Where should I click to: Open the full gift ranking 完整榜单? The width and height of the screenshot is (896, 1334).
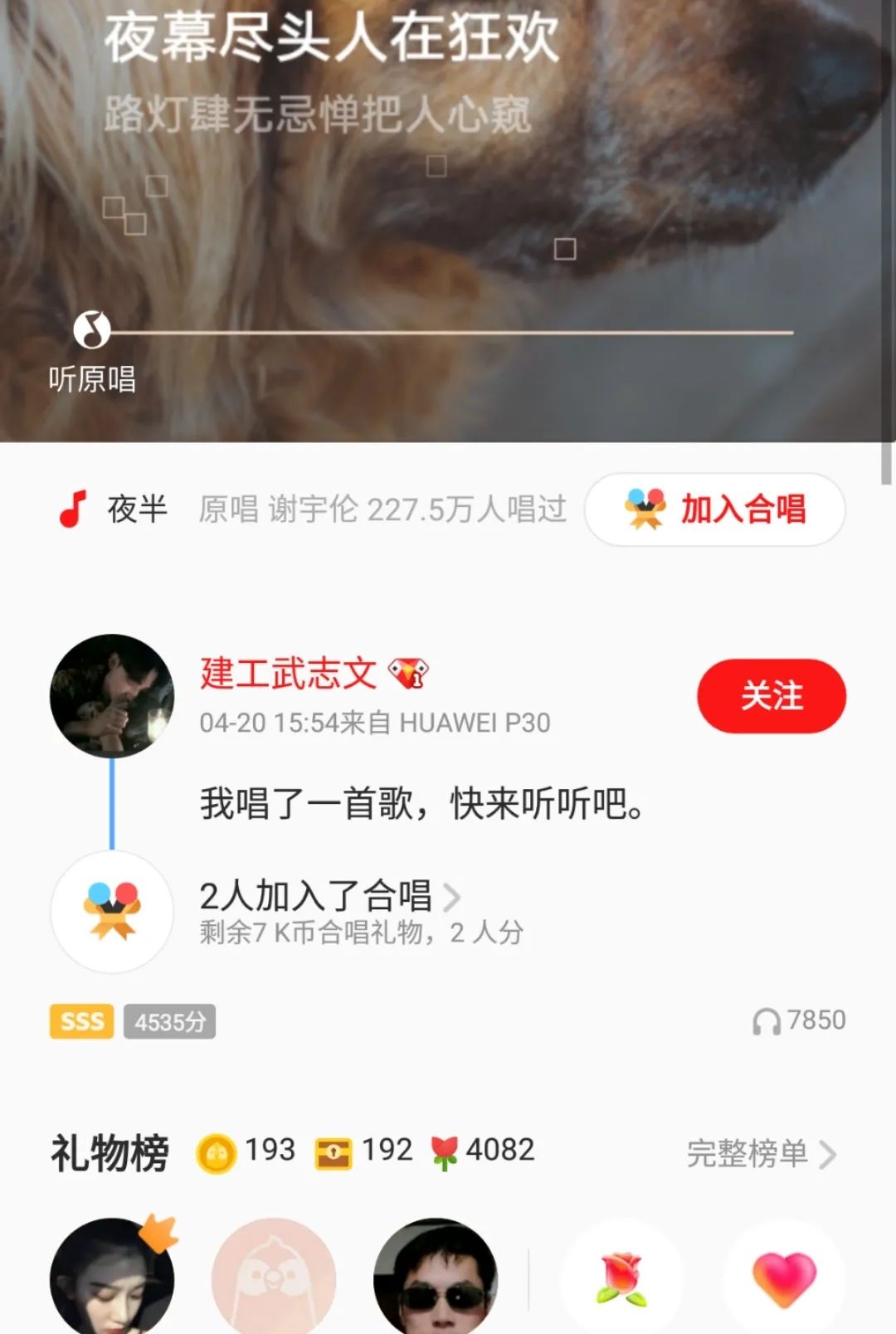coord(760,1153)
